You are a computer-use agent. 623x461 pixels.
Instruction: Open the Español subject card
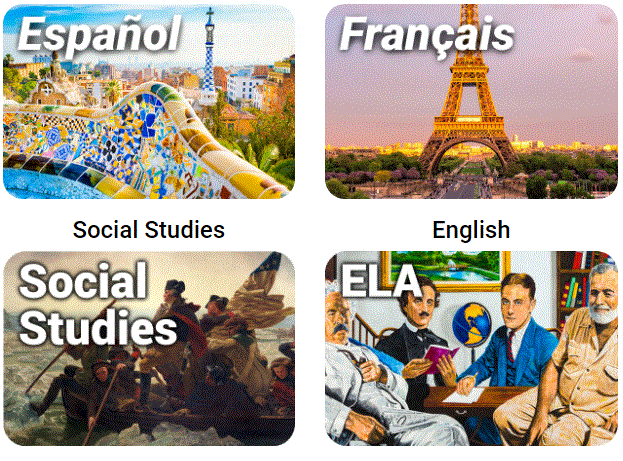[149, 100]
